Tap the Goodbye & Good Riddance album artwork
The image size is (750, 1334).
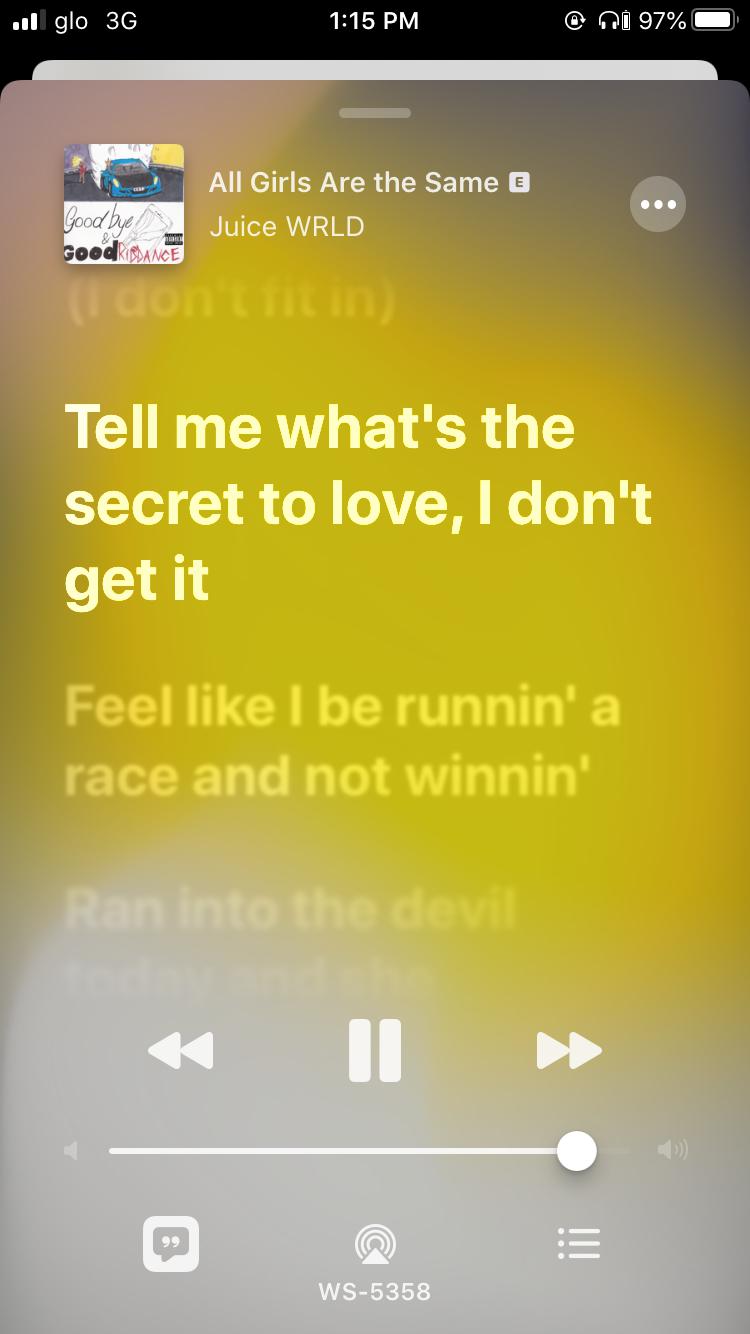[124, 204]
